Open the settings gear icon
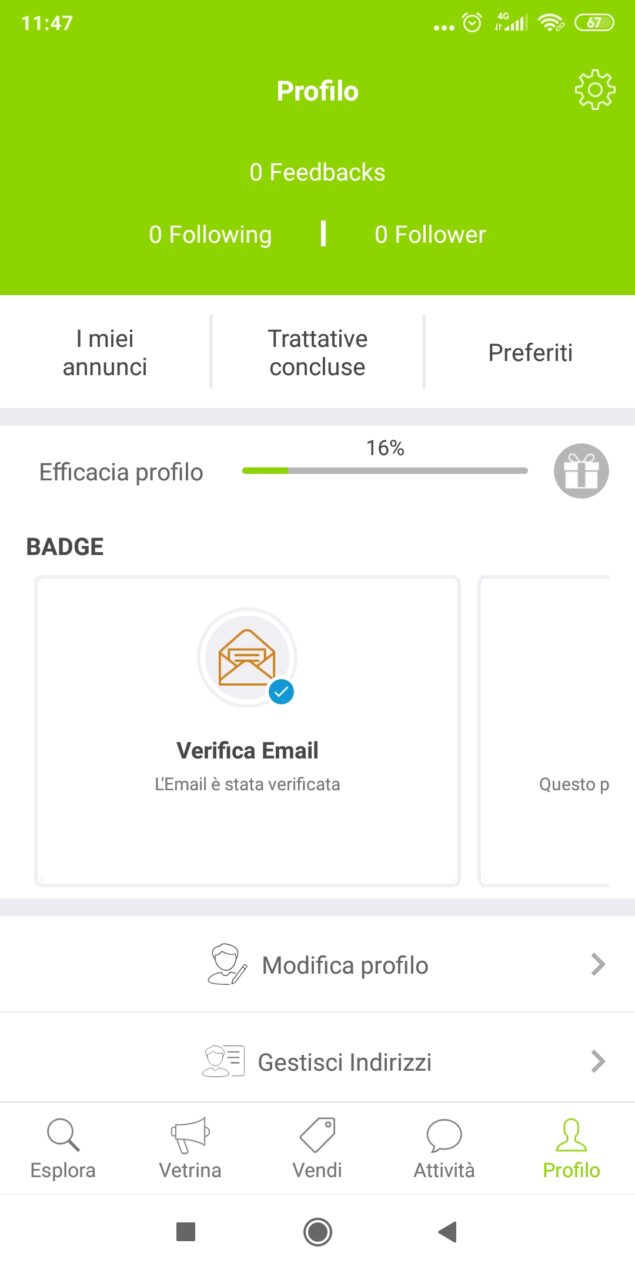 [595, 90]
